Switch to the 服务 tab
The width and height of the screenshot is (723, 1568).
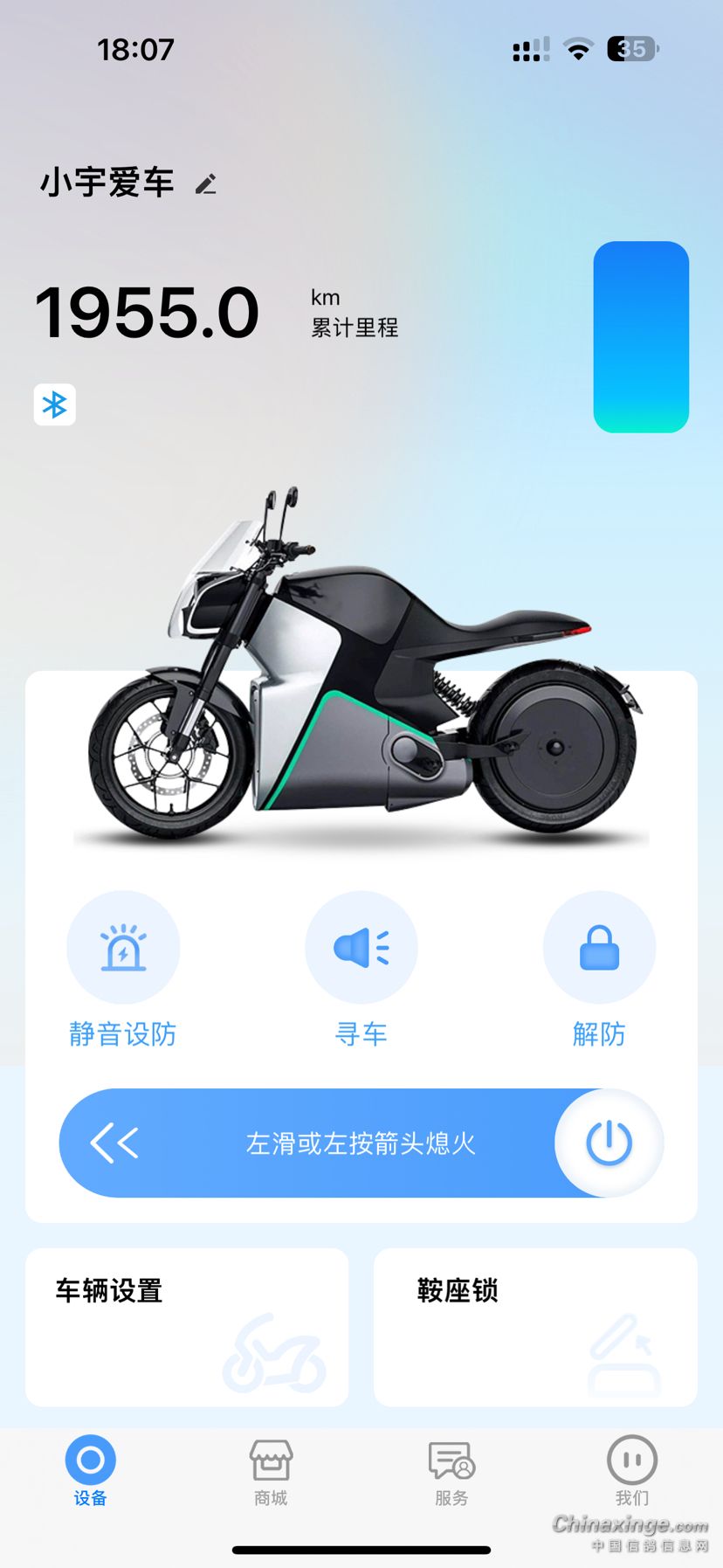(451, 1471)
